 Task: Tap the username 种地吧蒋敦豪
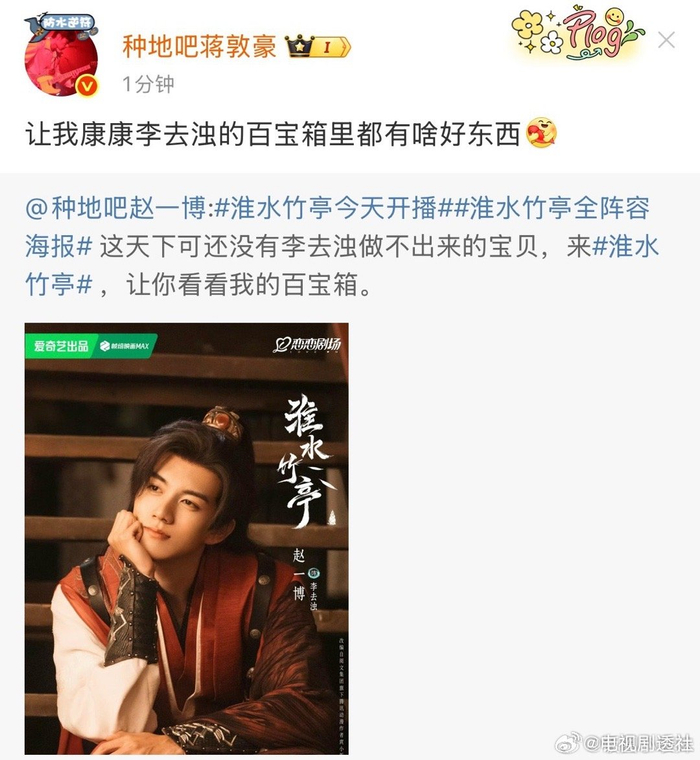click(199, 46)
